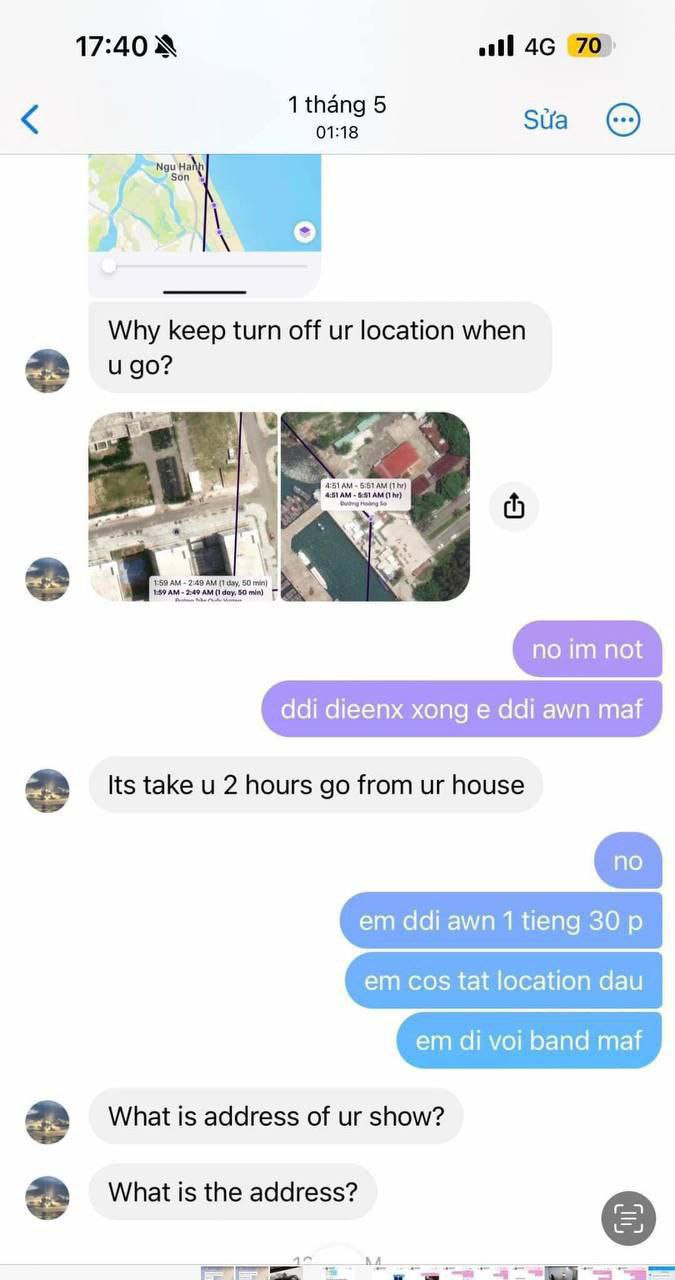Screen dimensions: 675x1280
Task: Activate the Live Text scan button
Action: [628, 1218]
